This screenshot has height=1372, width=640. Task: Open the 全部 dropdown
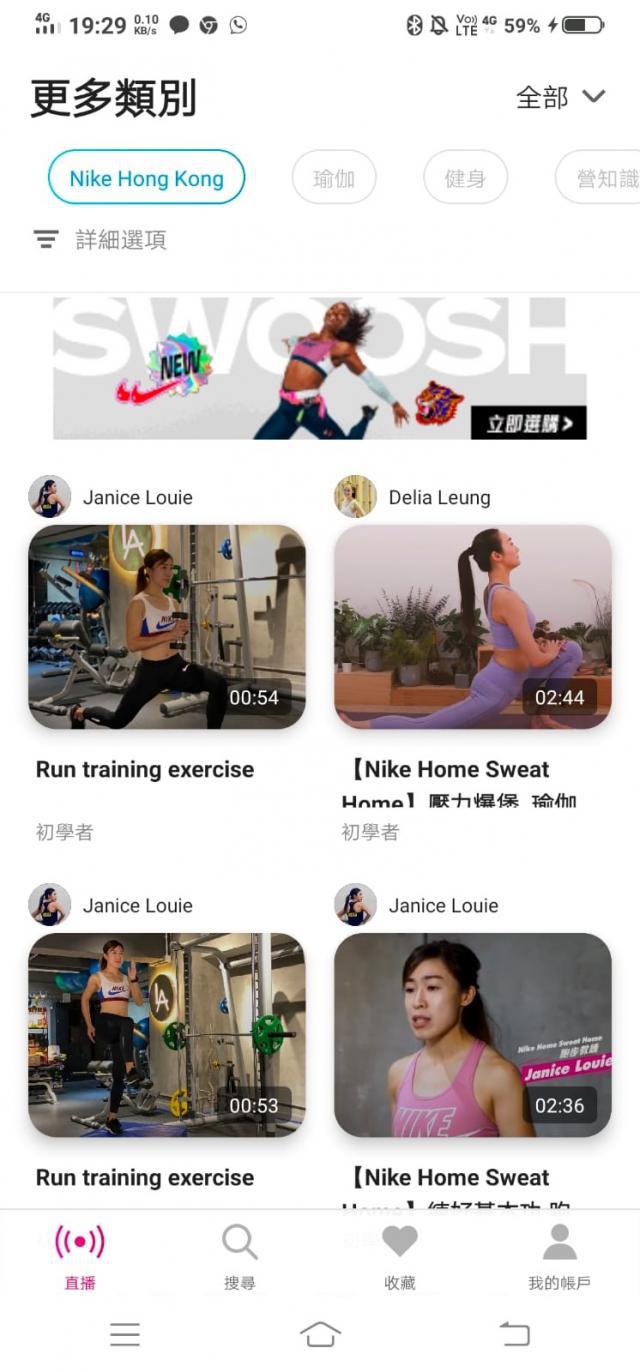560,97
